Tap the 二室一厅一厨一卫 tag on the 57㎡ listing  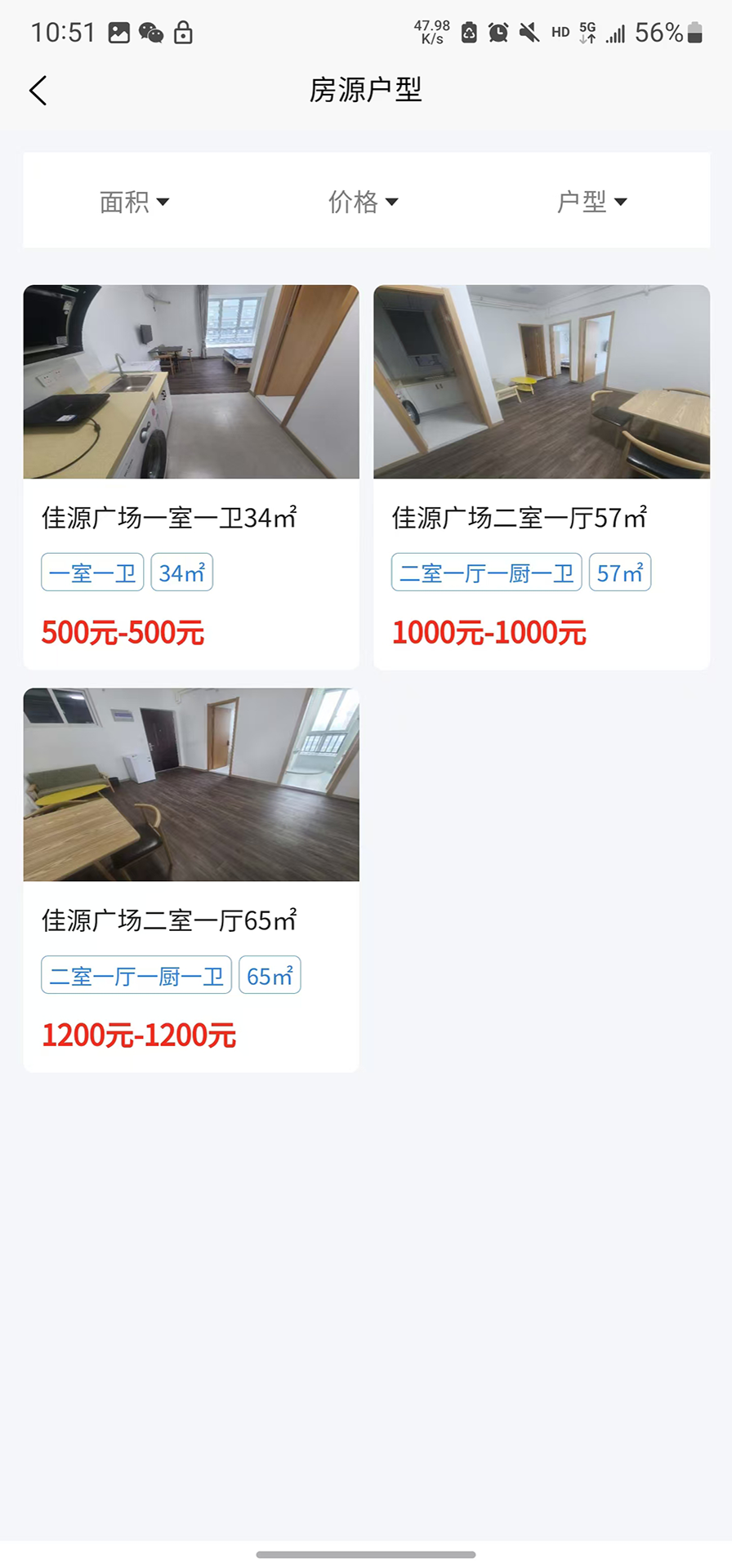pos(486,572)
